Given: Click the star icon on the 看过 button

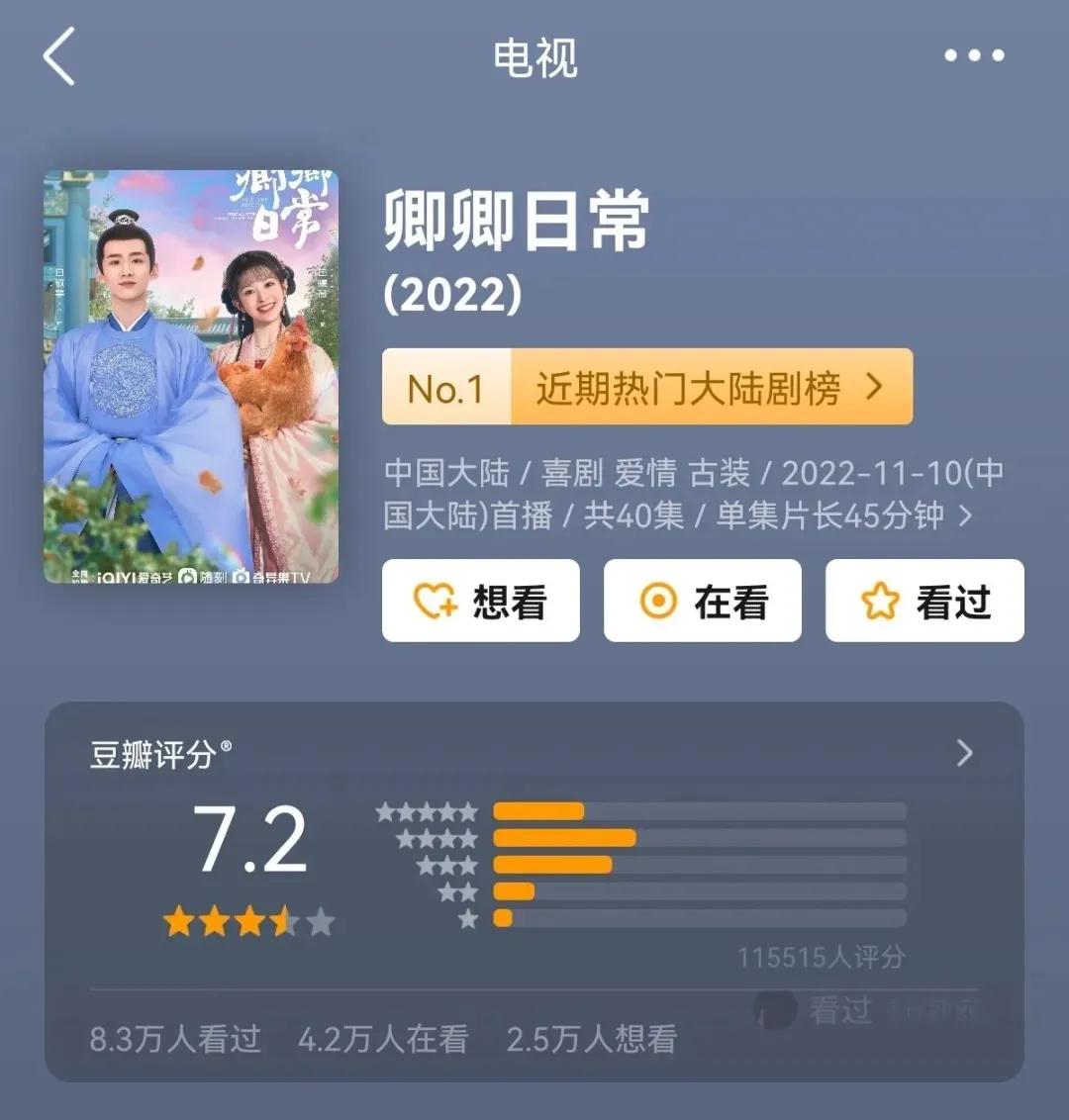Looking at the screenshot, I should point(880,602).
